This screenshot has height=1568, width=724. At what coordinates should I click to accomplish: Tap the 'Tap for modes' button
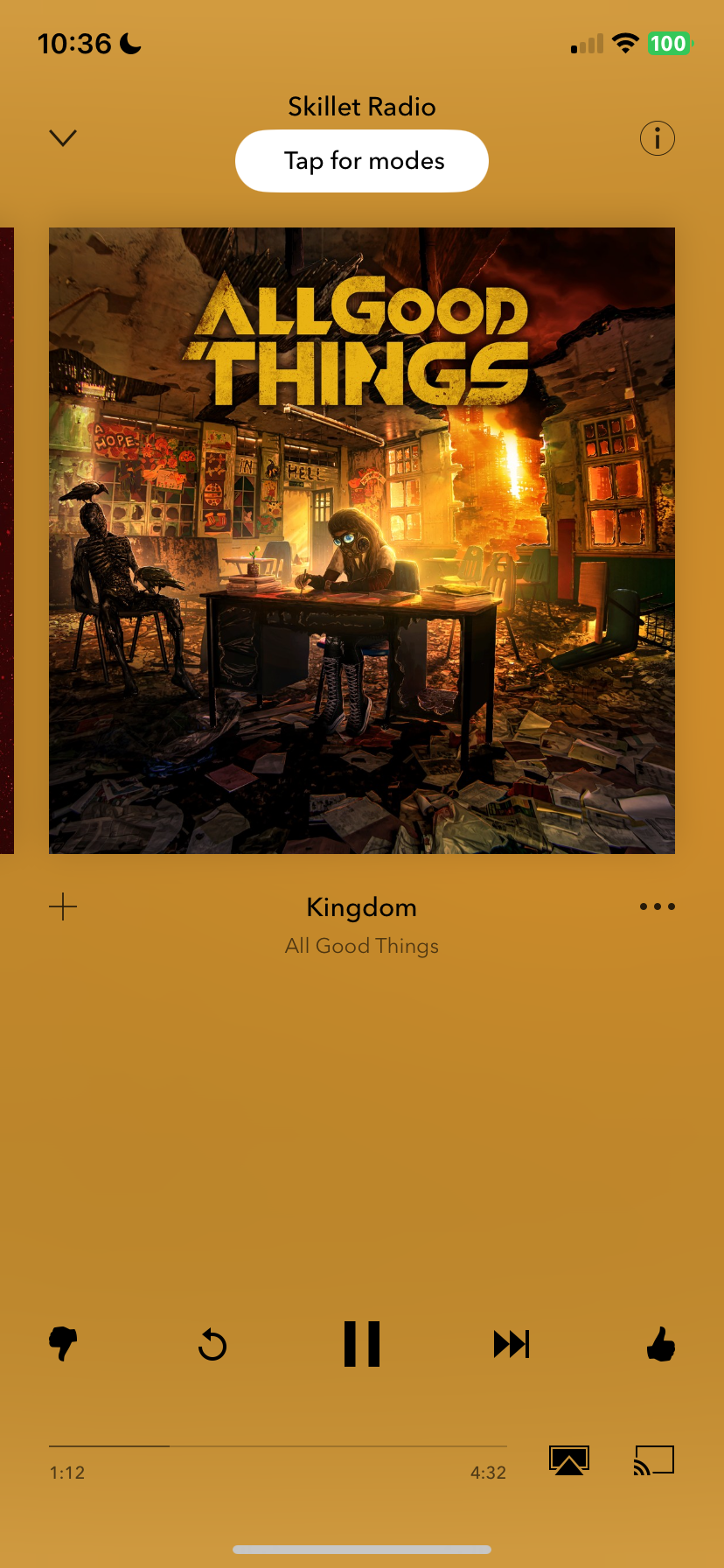[x=362, y=161]
